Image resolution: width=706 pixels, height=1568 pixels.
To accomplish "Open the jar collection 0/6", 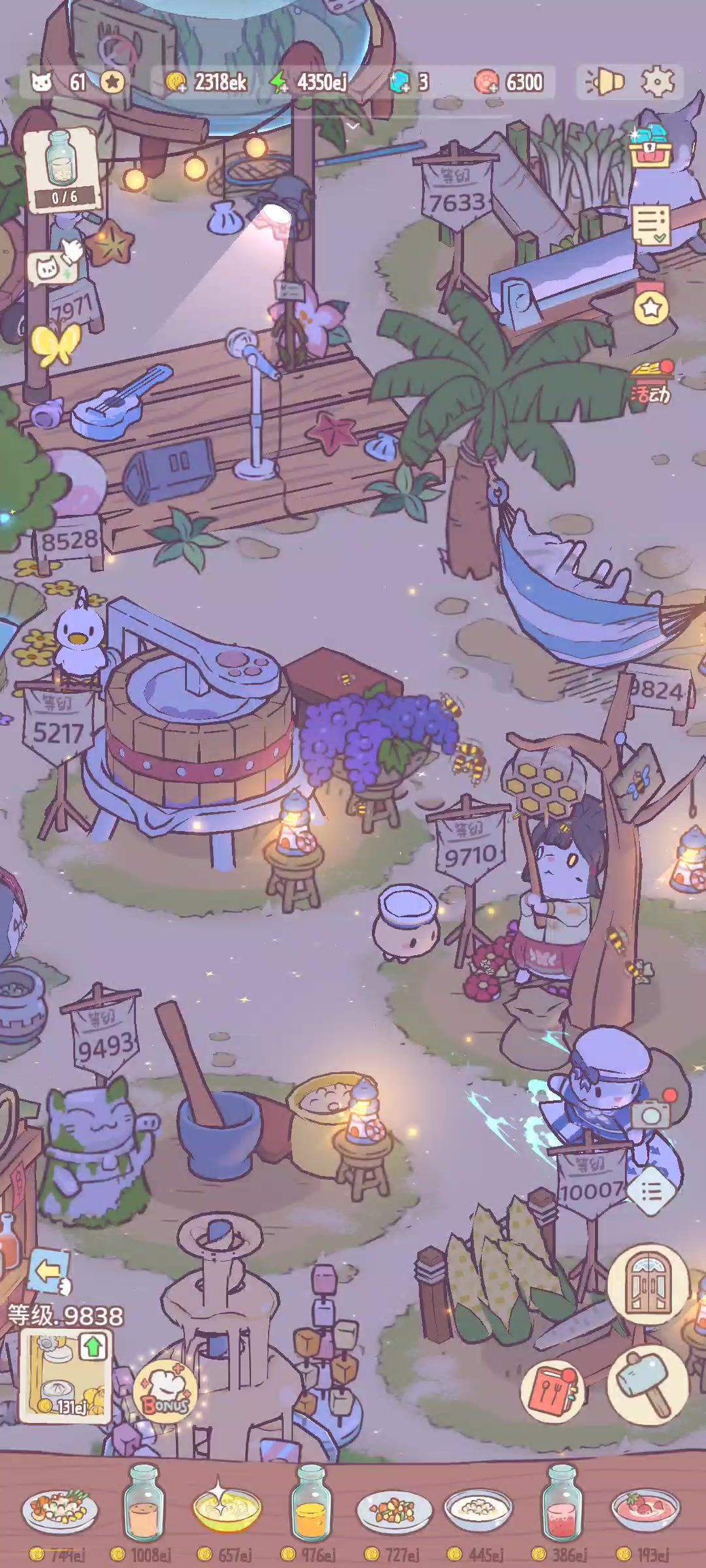I will click(62, 170).
